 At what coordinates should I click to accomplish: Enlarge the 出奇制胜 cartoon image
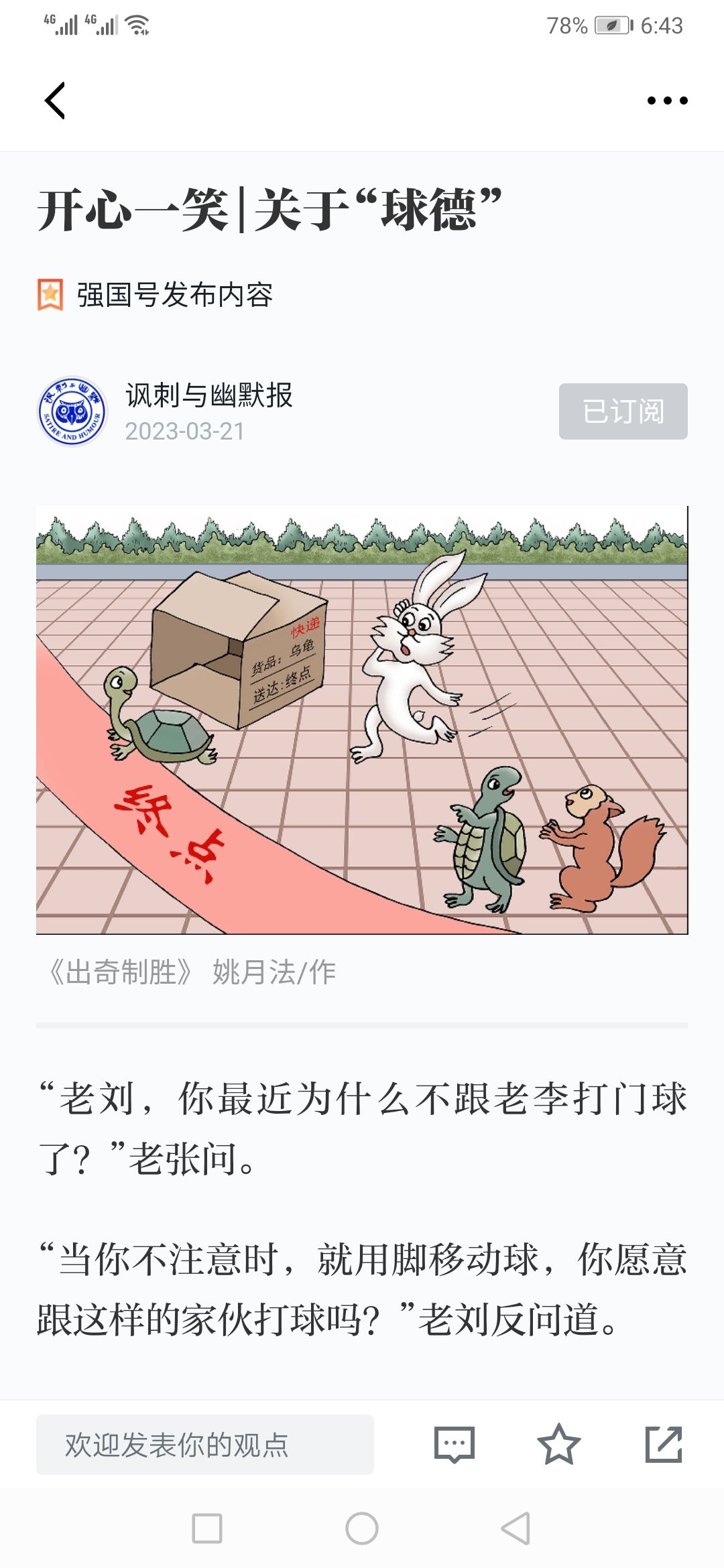(x=362, y=720)
